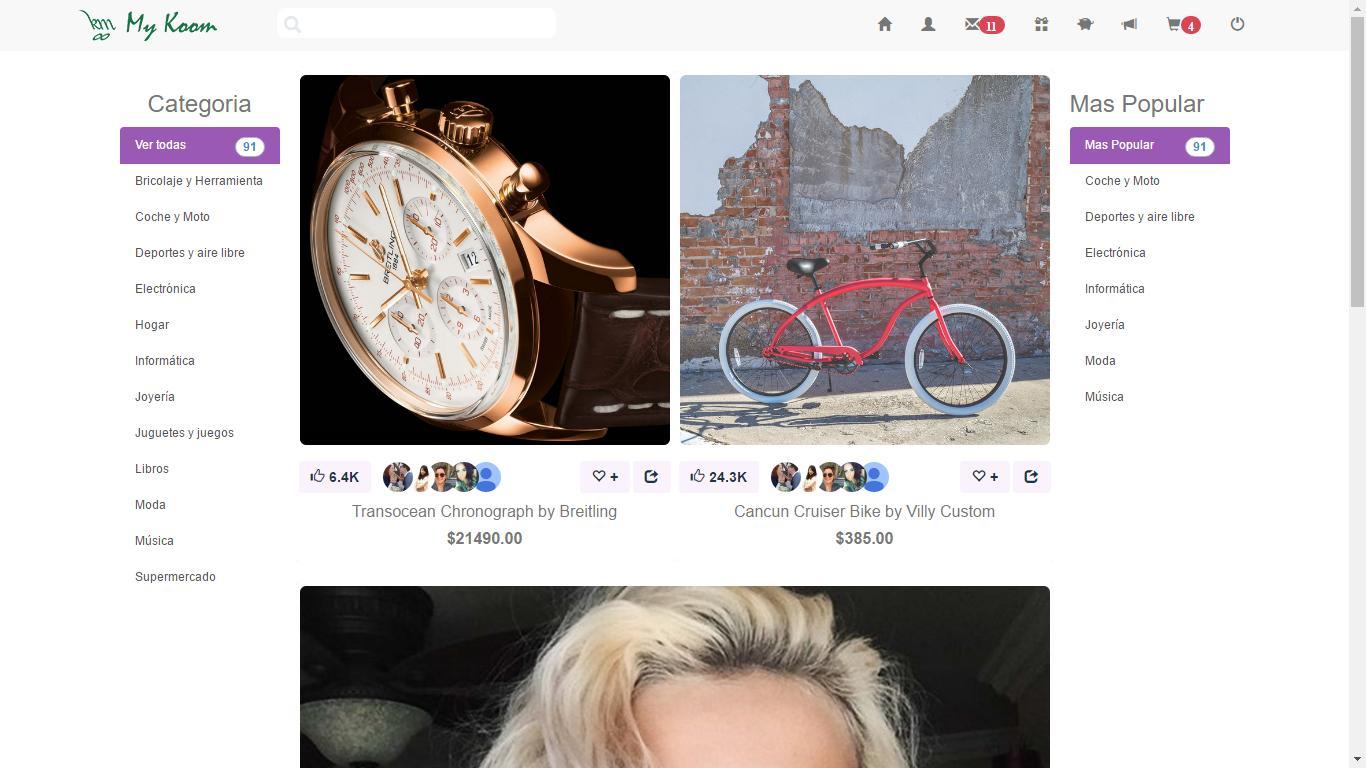The height and width of the screenshot is (768, 1366).
Task: Share the Transocean Chronograph product
Action: (x=651, y=477)
